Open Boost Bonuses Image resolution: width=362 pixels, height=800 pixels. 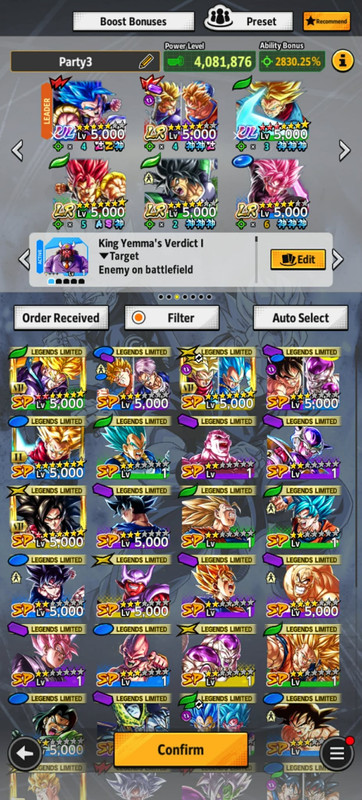coord(133,21)
